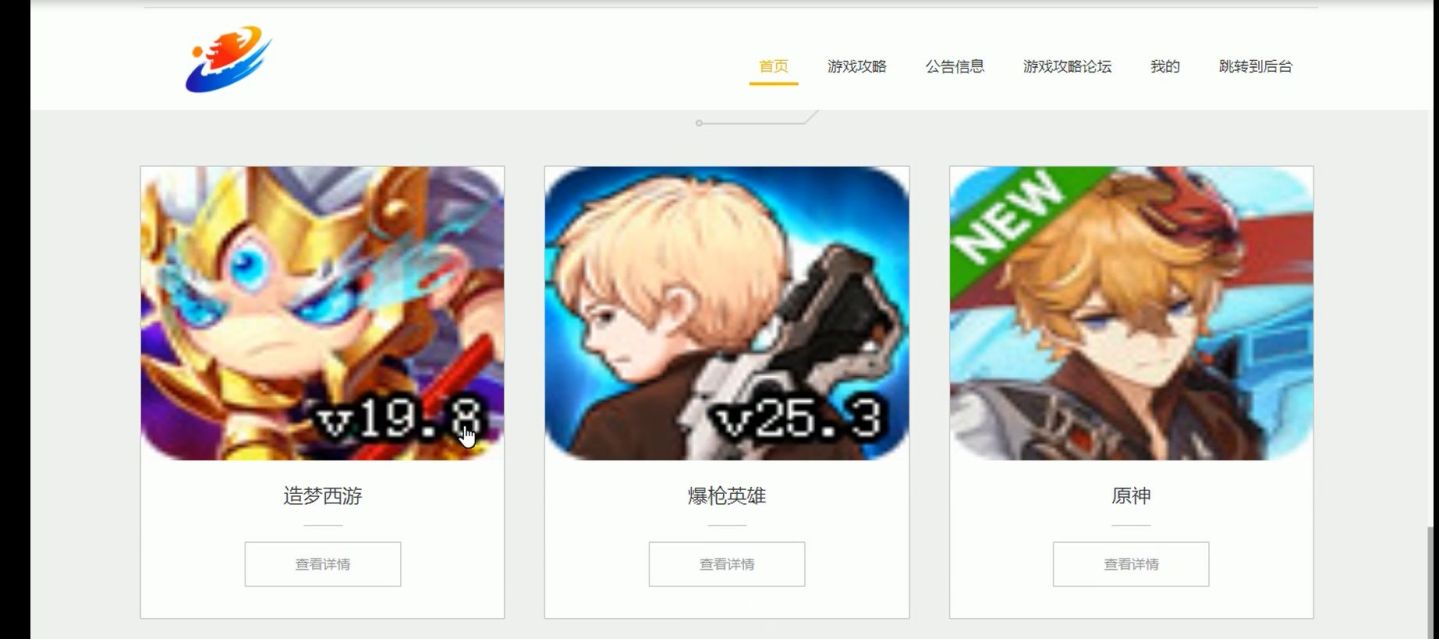
Task: Open the 游戏攻略 navigation item
Action: [857, 67]
